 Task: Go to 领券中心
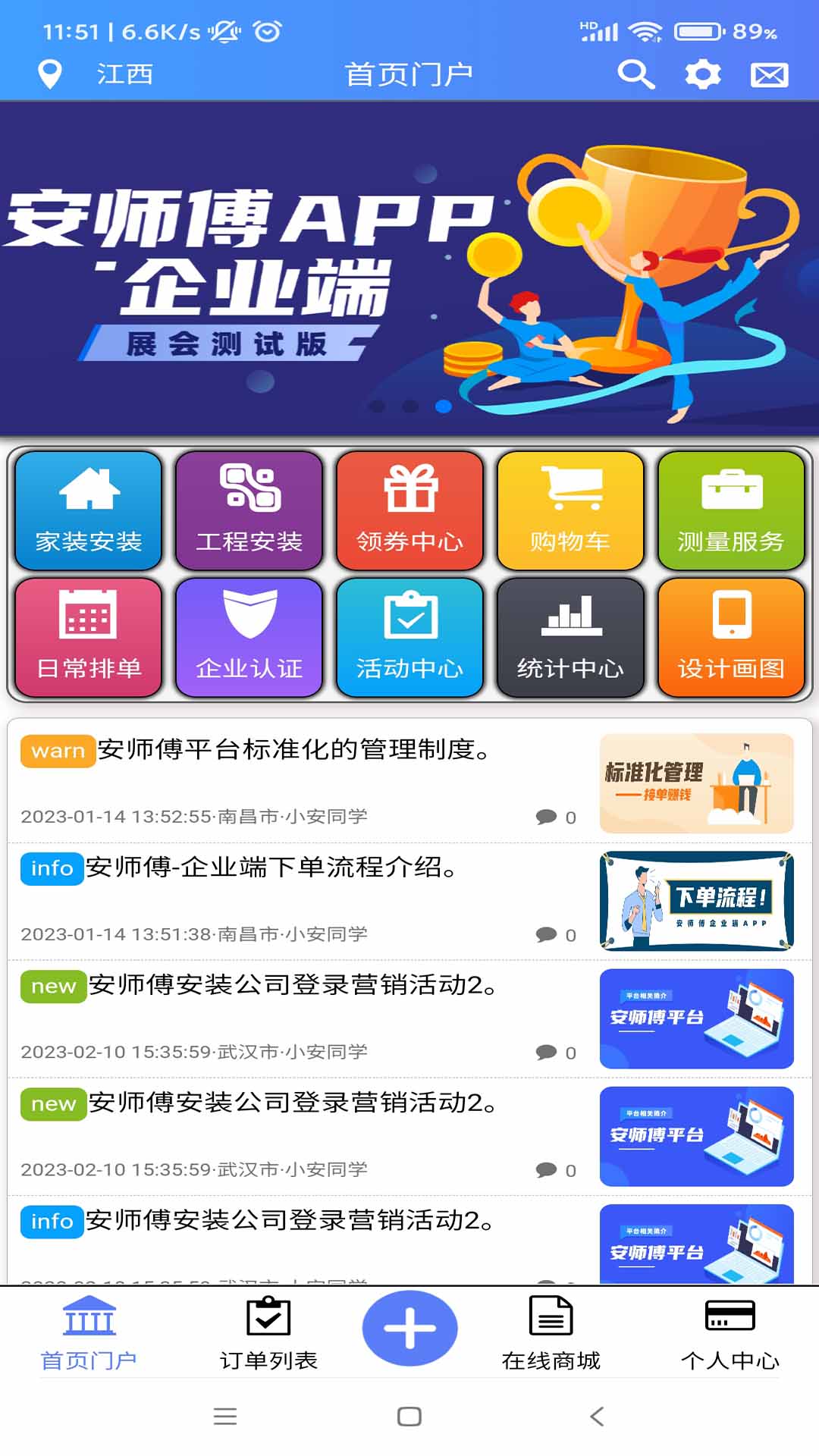coord(410,510)
